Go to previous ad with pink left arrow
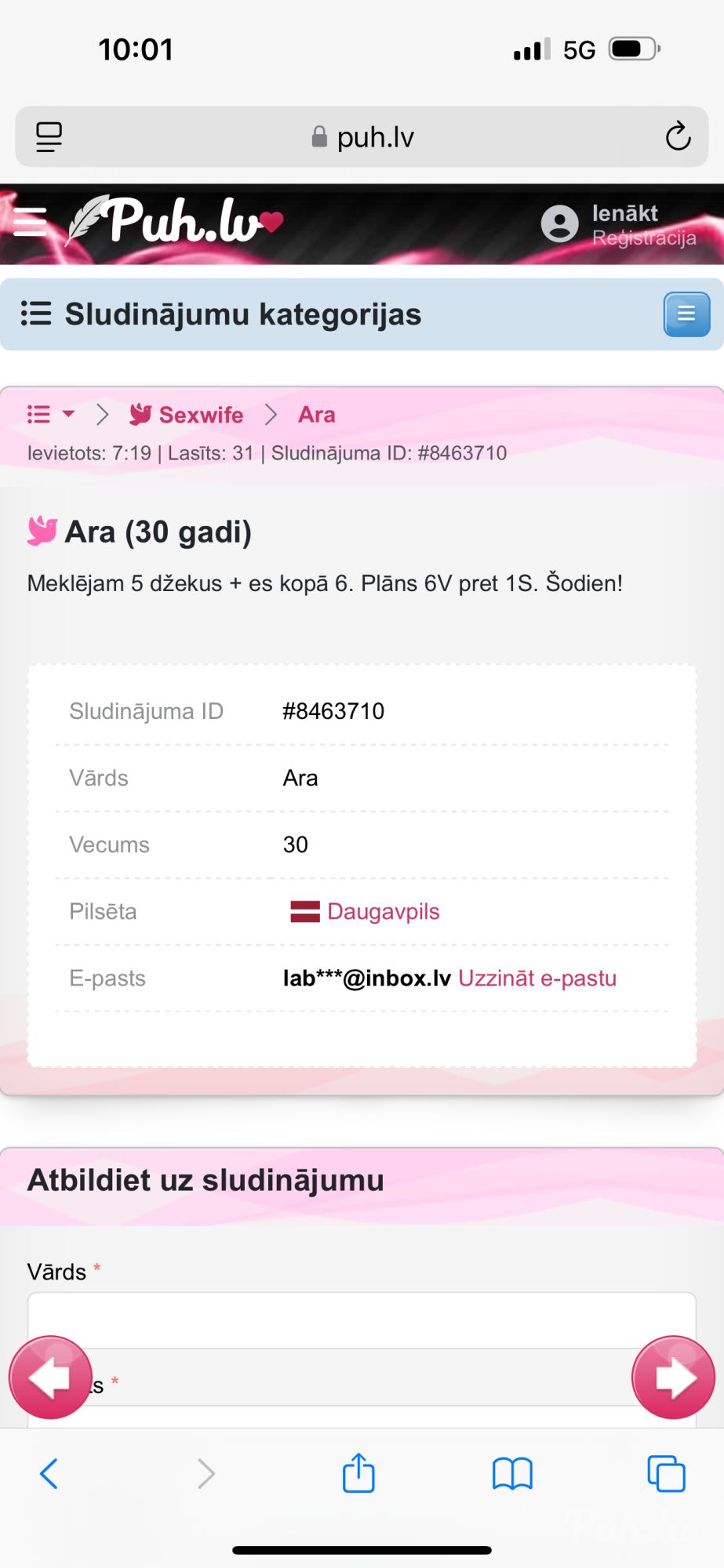This screenshot has height=1568, width=724. click(50, 1377)
